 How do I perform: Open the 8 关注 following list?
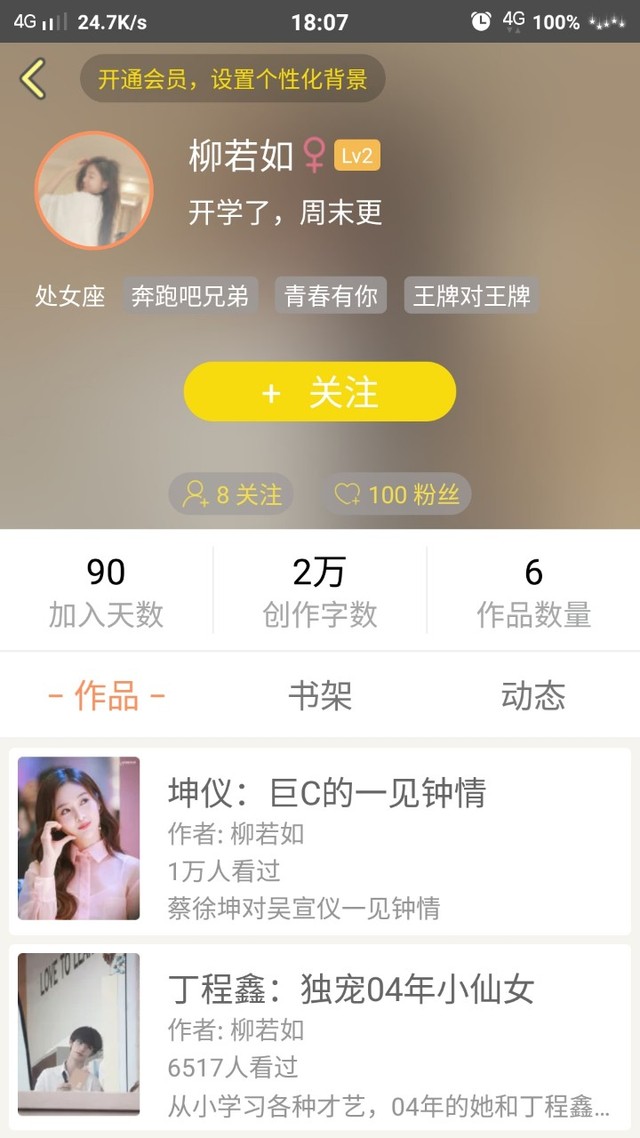pyautogui.click(x=232, y=494)
